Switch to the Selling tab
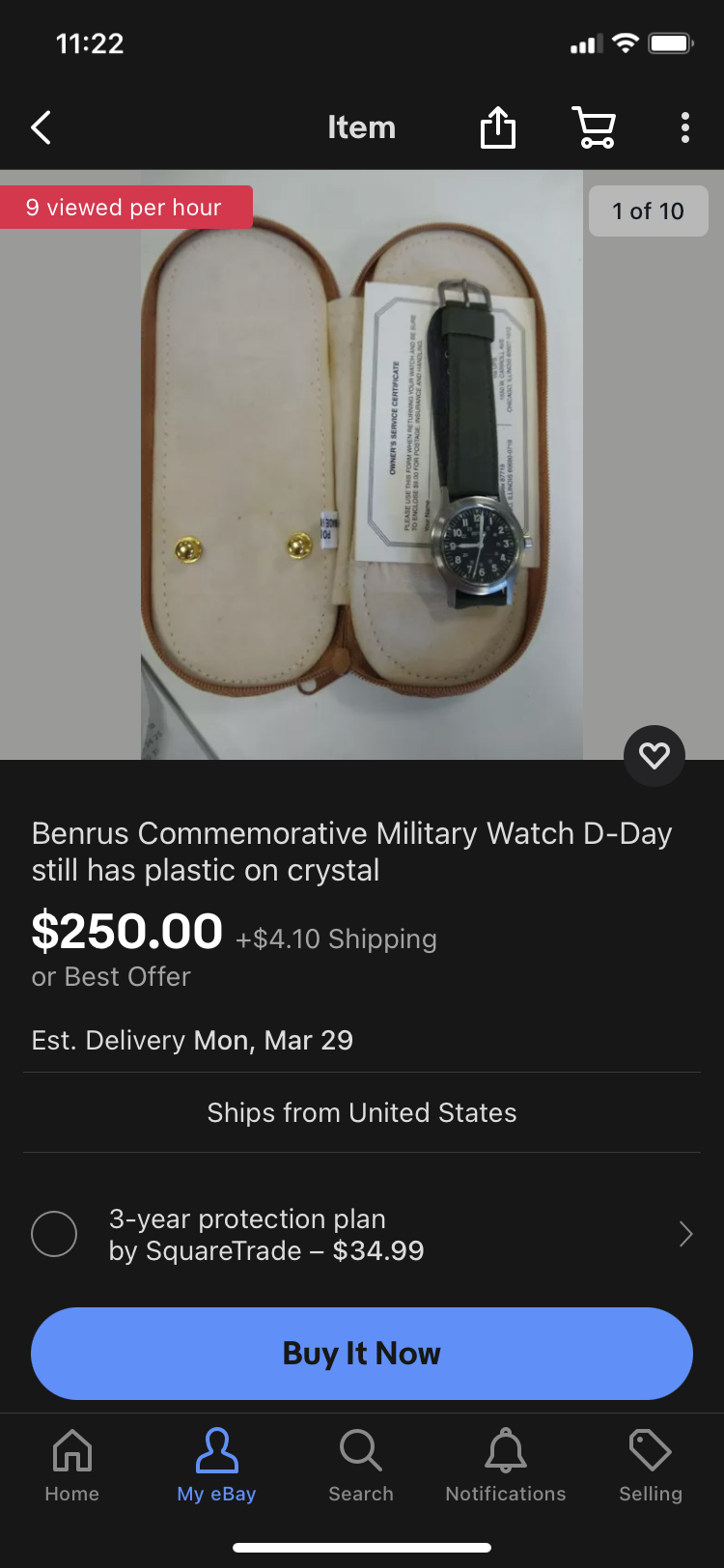Viewport: 724px width, 1568px height. tap(651, 1465)
